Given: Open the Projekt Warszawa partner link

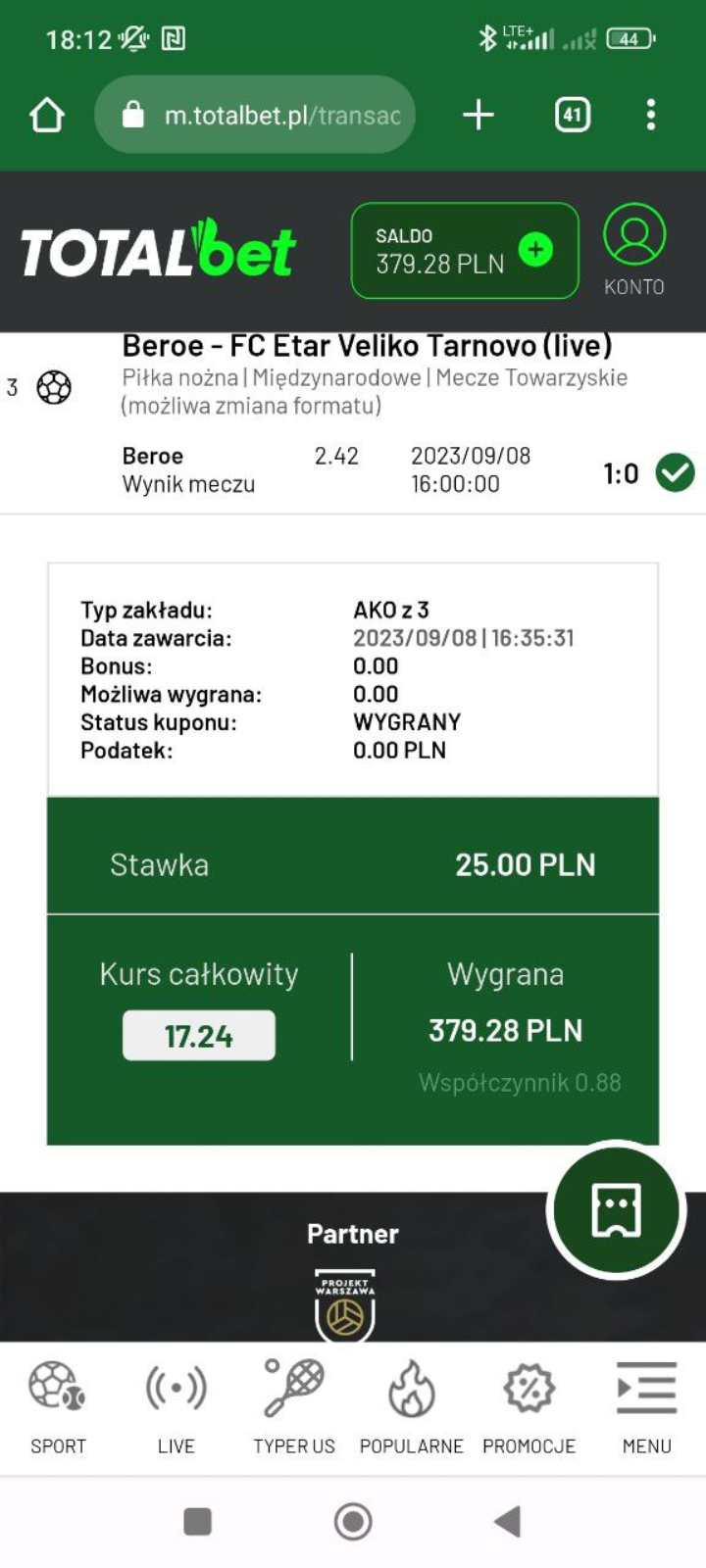Looking at the screenshot, I should [345, 1305].
